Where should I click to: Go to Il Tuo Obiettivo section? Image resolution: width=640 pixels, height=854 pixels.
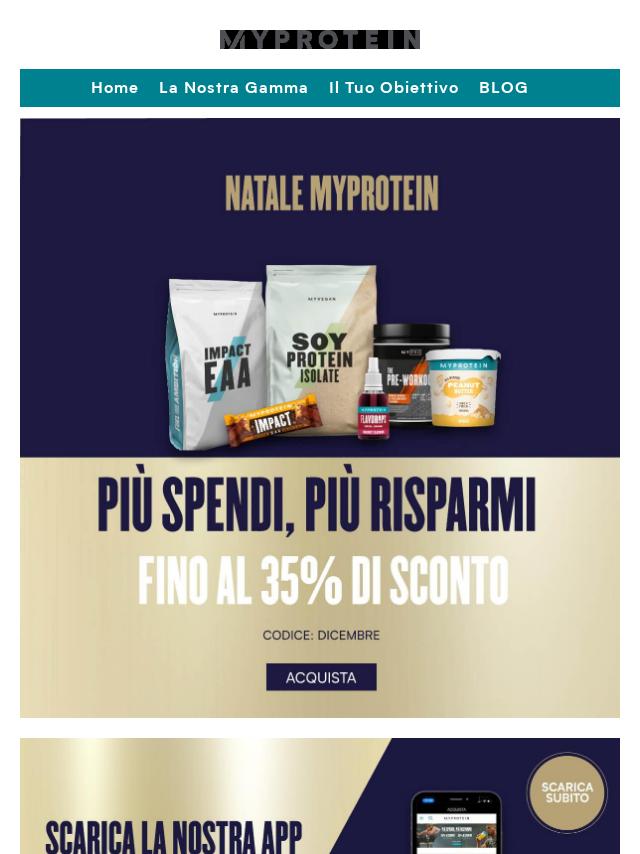click(x=394, y=88)
